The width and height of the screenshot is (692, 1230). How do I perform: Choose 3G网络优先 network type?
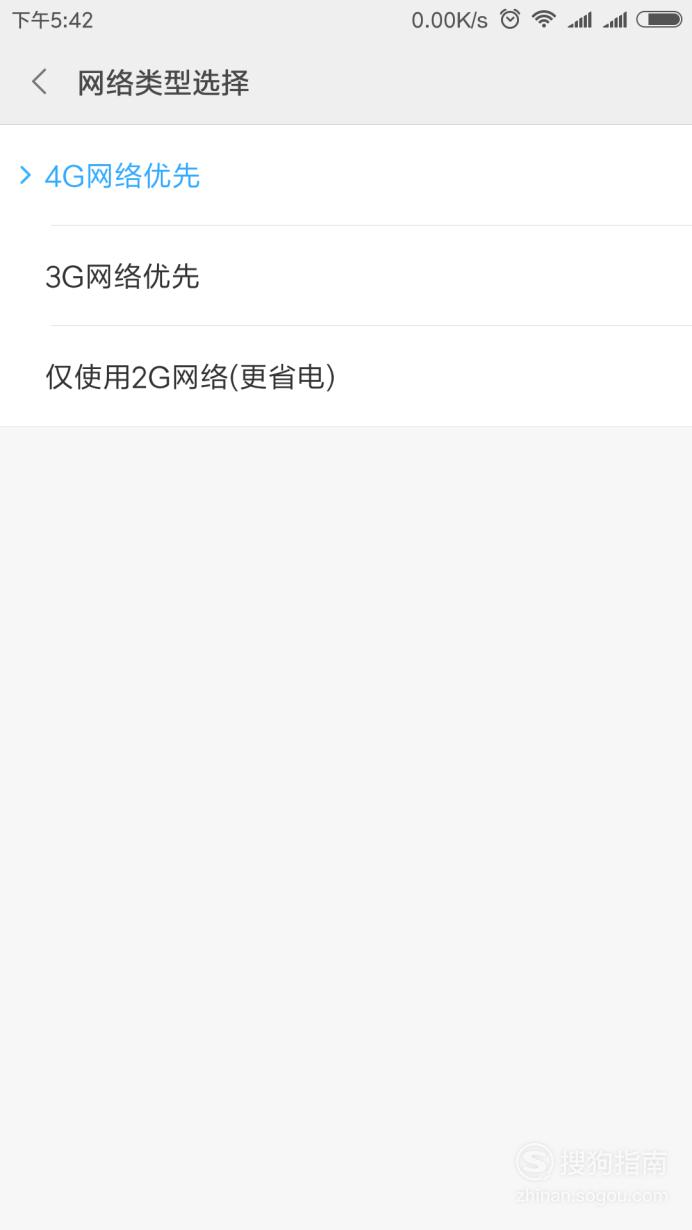[346, 276]
